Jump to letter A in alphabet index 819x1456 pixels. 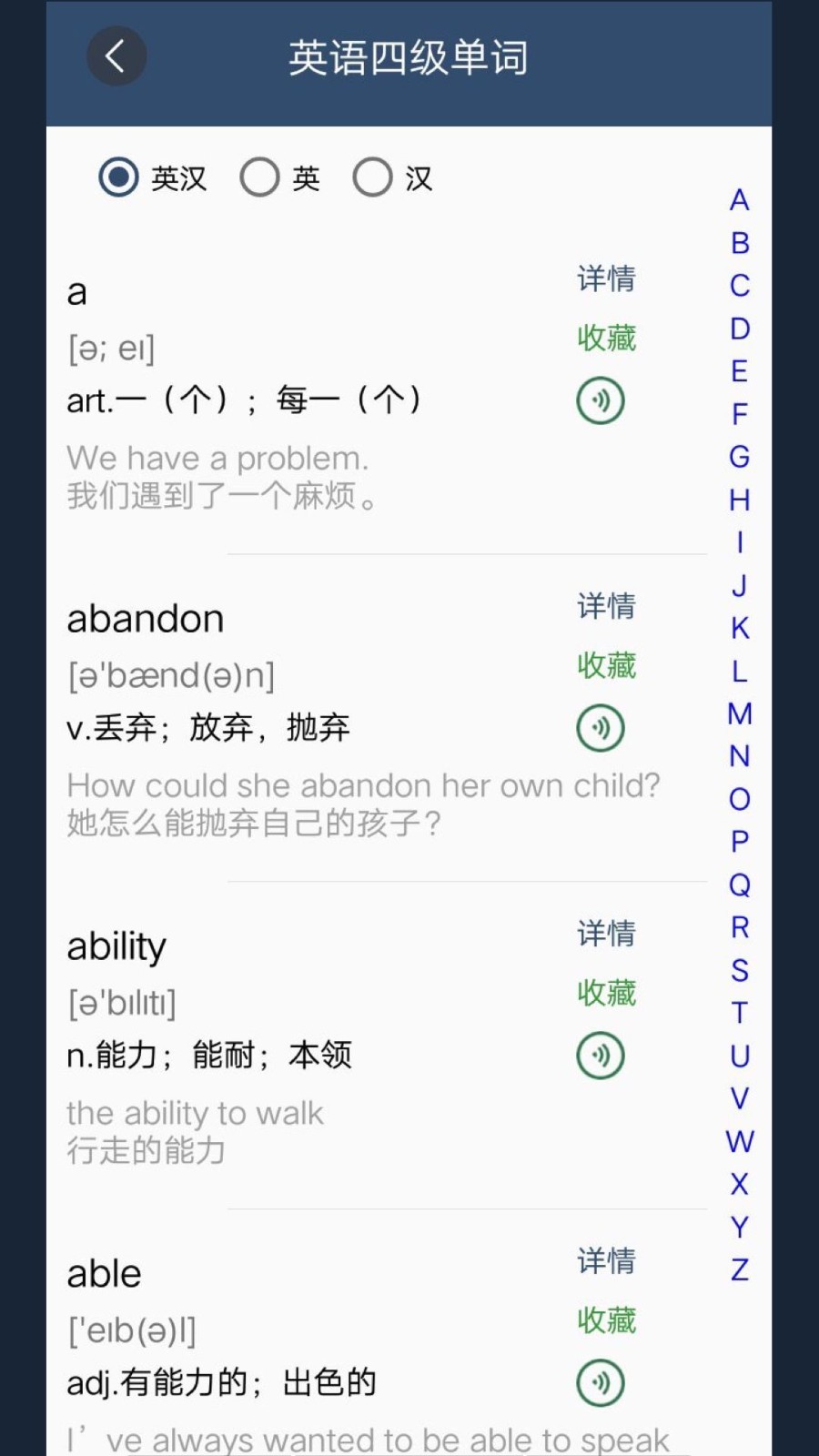(739, 198)
